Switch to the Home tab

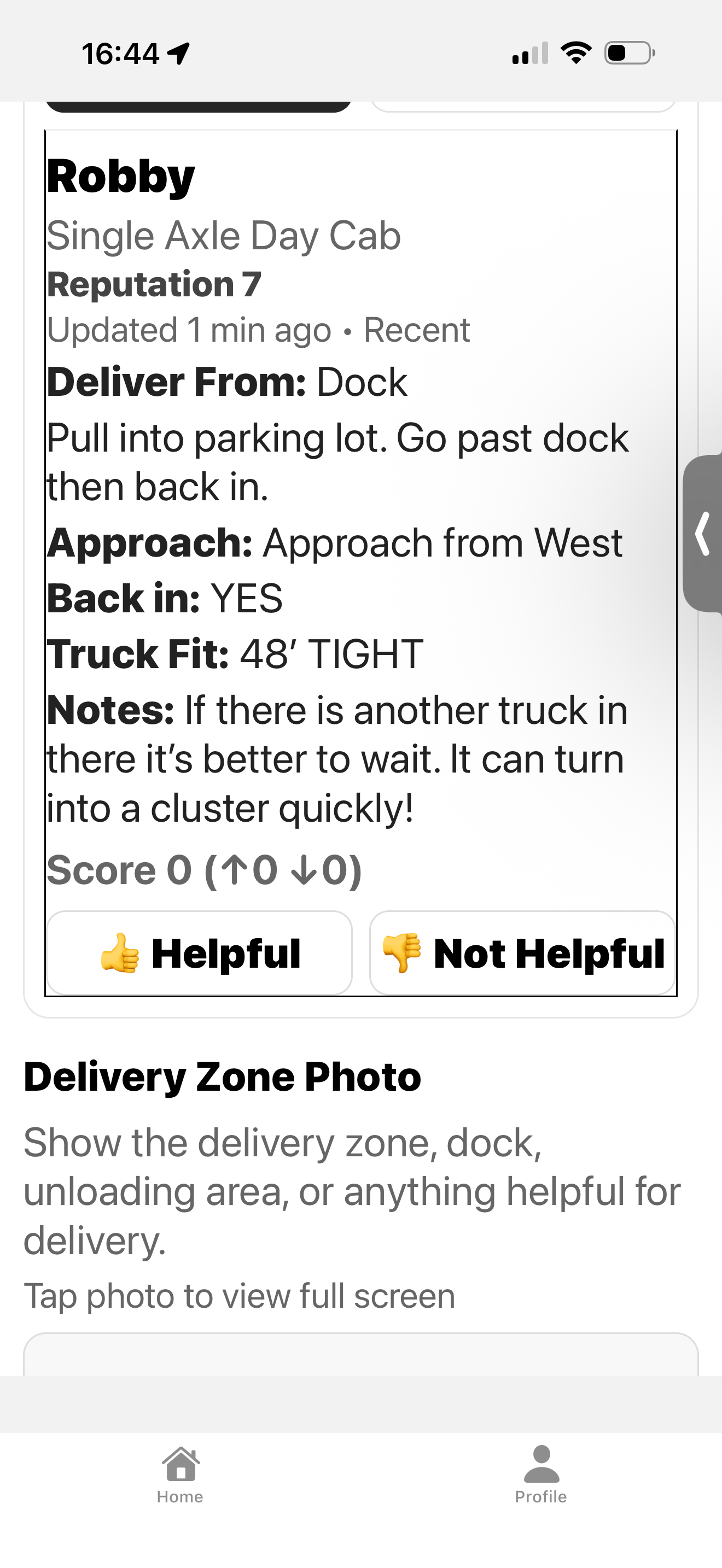[x=180, y=1476]
